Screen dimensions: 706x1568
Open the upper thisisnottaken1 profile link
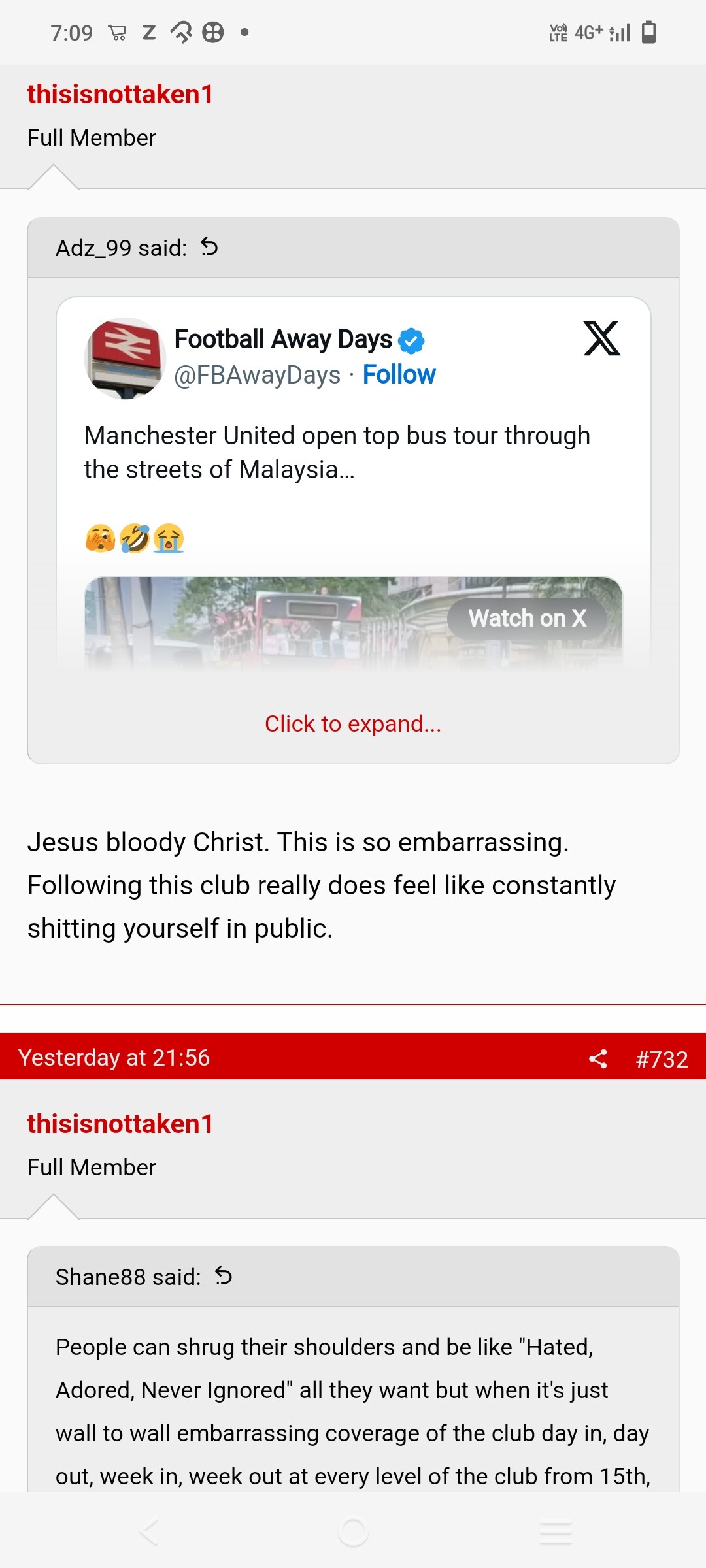120,94
